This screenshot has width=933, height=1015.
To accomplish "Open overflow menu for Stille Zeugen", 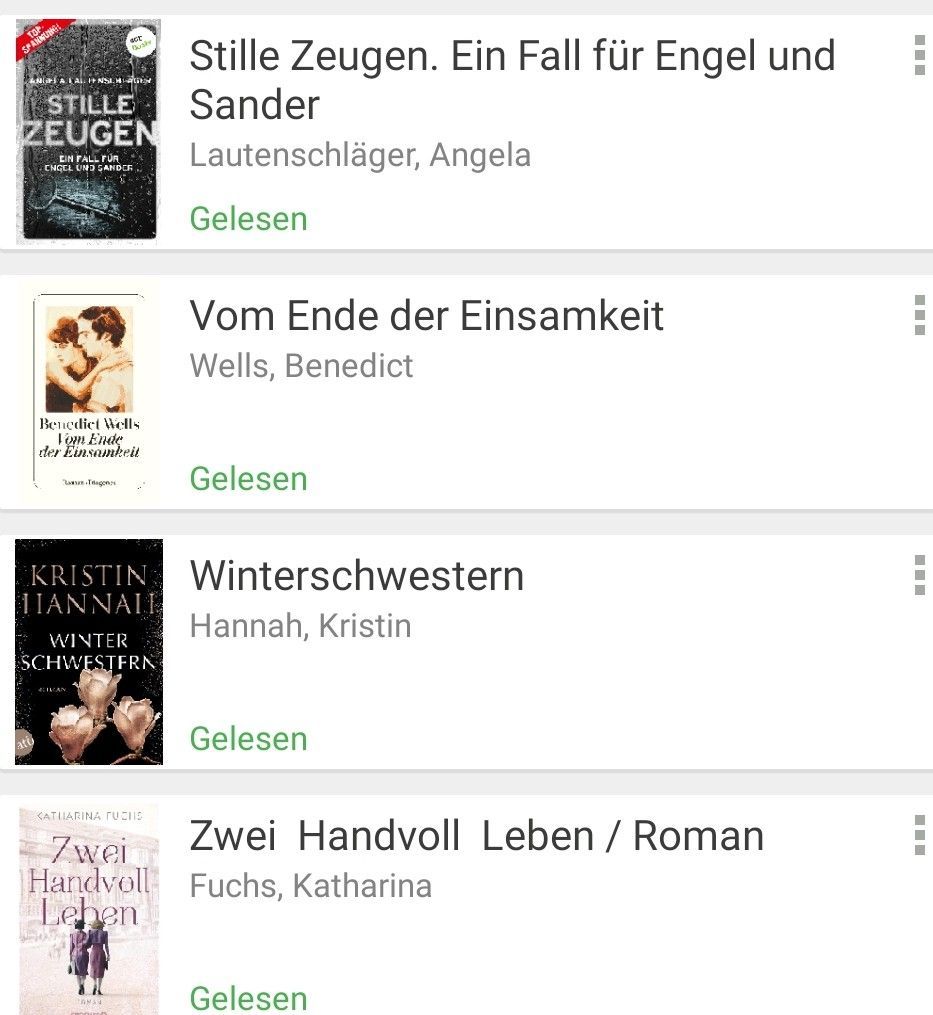I will pos(919,55).
